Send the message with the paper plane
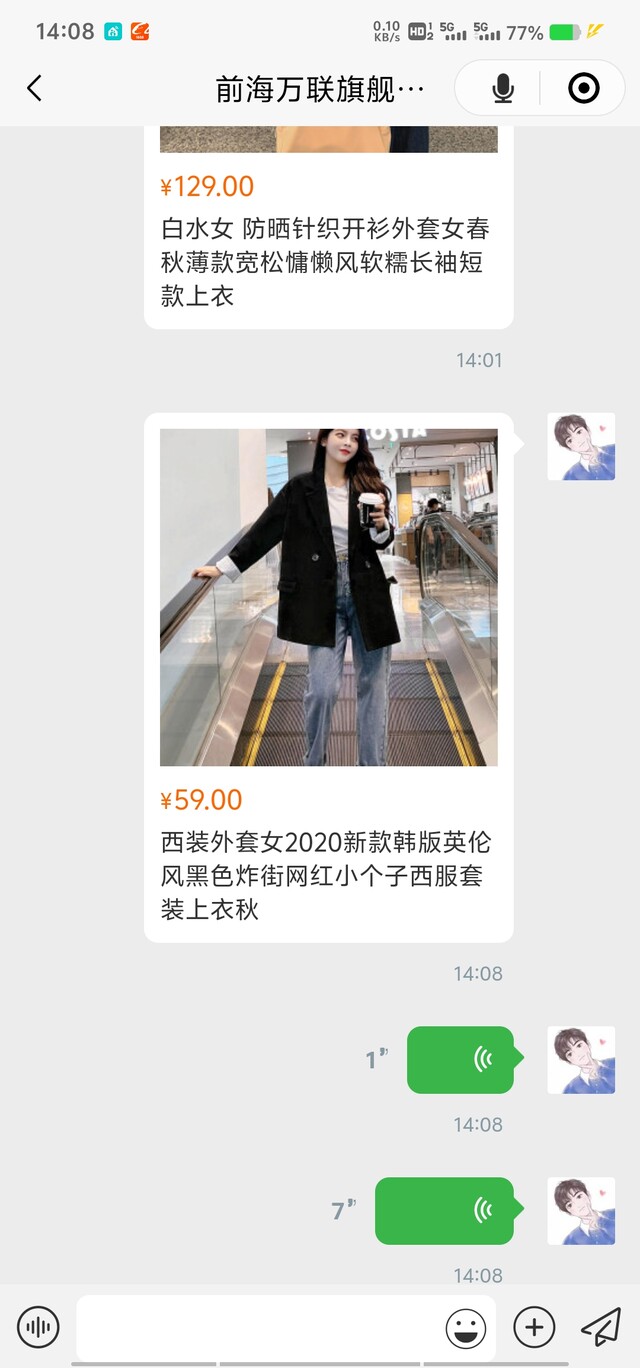The height and width of the screenshot is (1368, 640). [x=601, y=1327]
